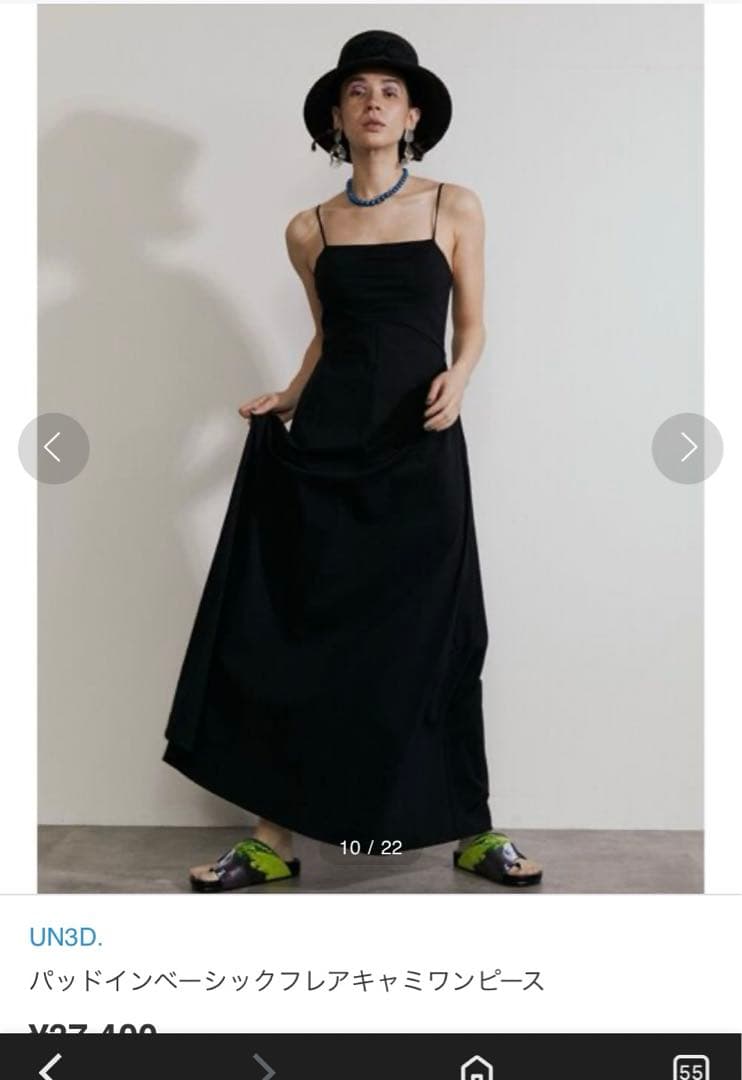Tap the browser forward arrow
The image size is (742, 1080).
coord(264,1066)
